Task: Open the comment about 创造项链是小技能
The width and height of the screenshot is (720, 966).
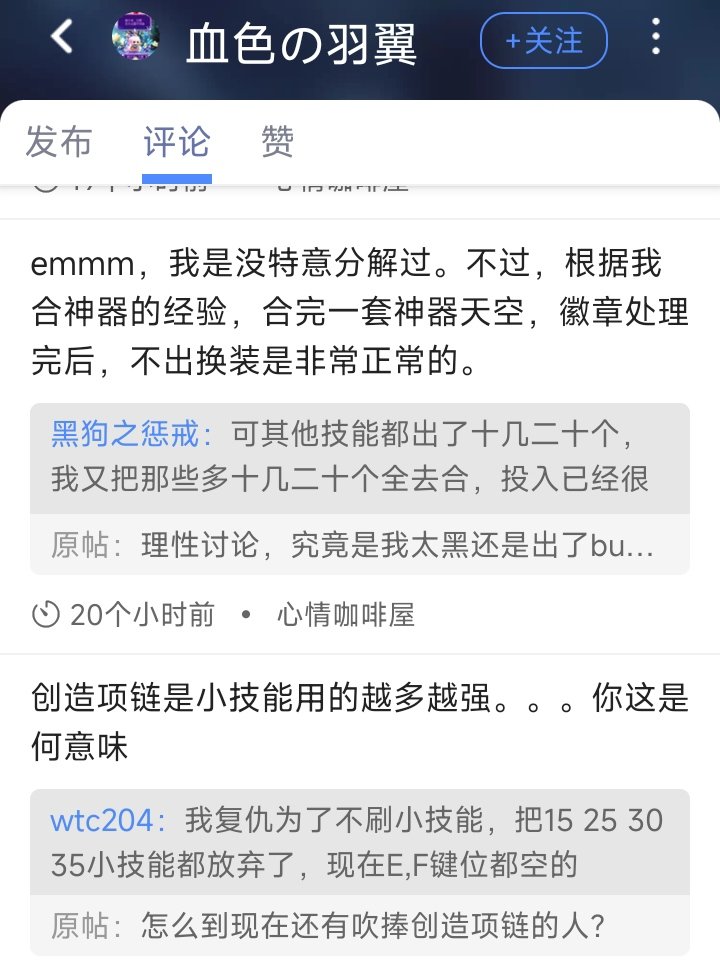Action: coord(360,720)
